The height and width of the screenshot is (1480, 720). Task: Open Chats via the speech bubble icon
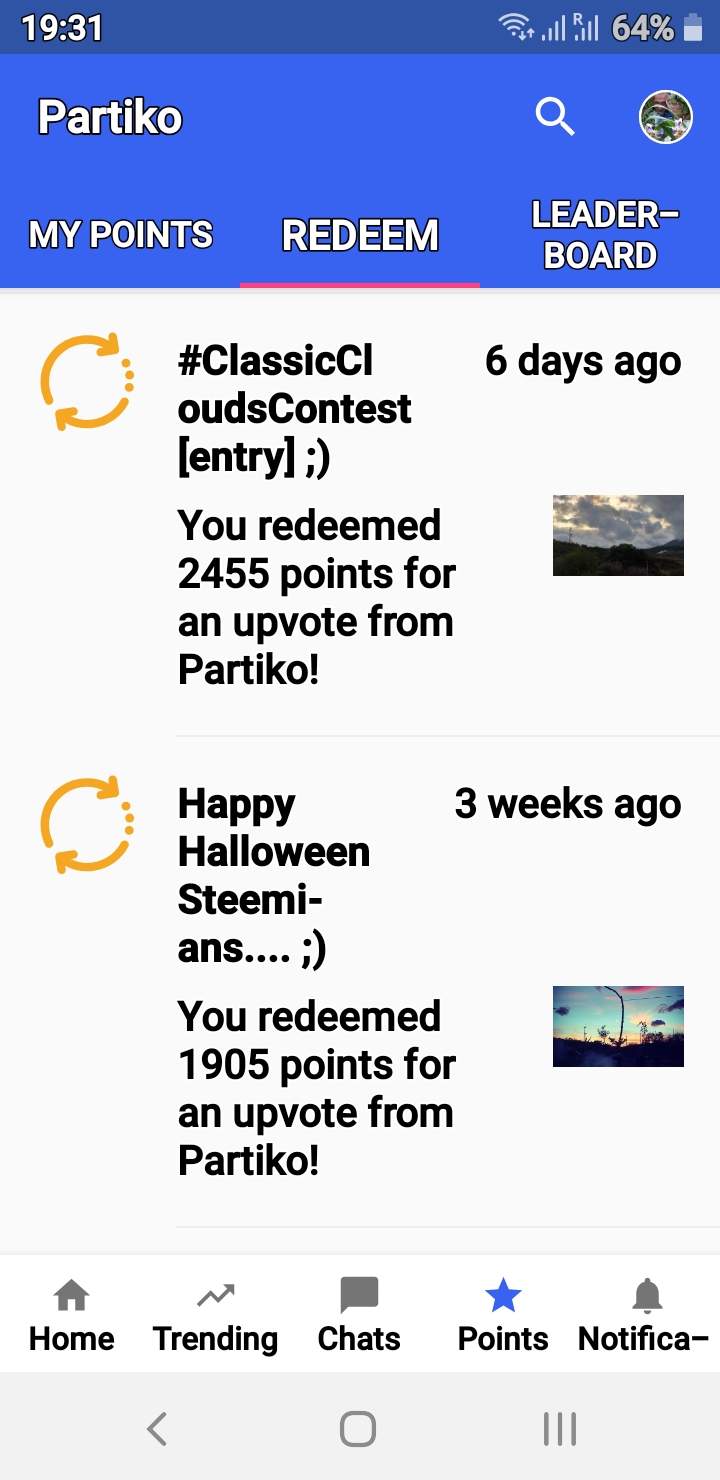tap(359, 1313)
